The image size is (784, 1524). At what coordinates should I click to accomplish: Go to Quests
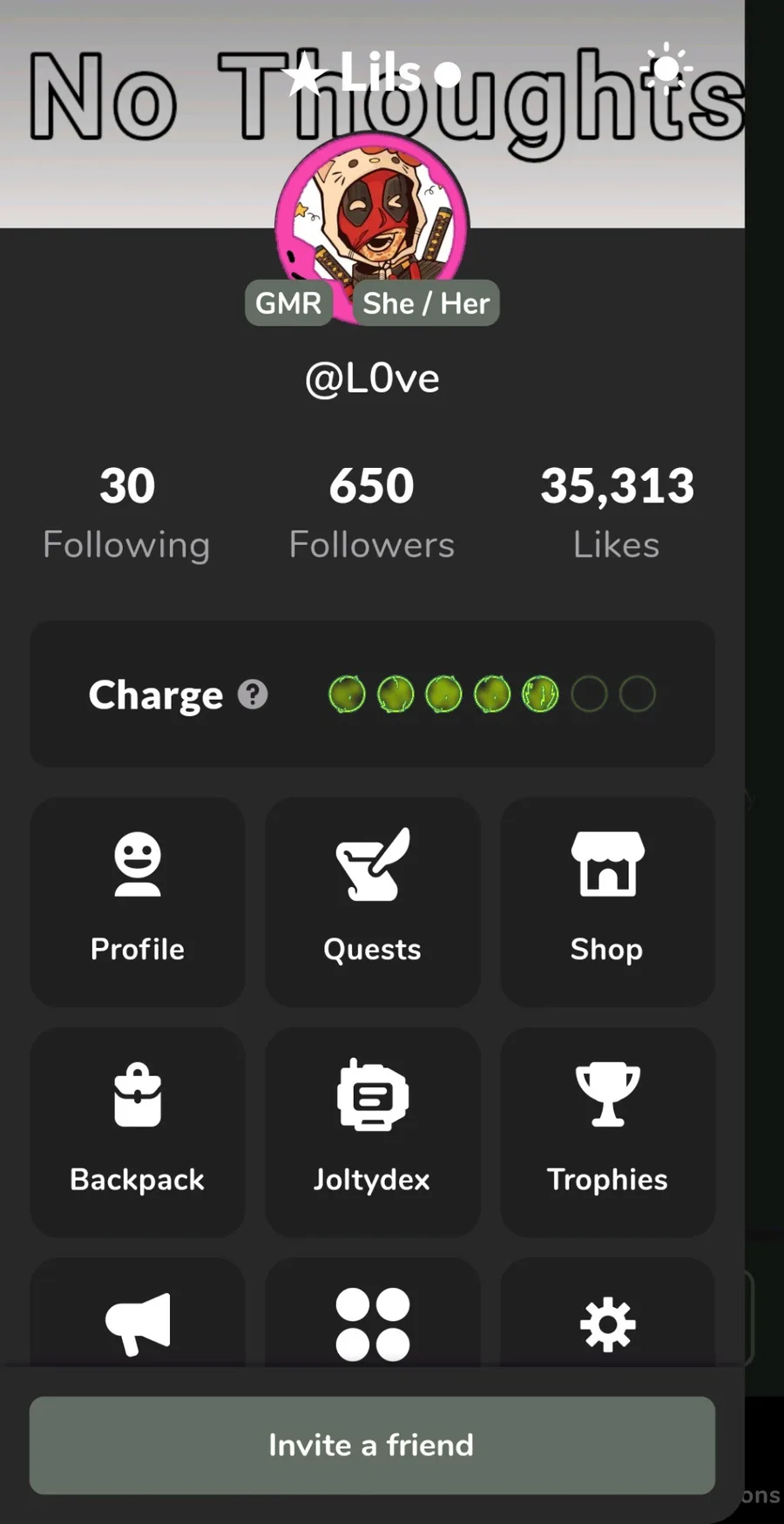(373, 902)
